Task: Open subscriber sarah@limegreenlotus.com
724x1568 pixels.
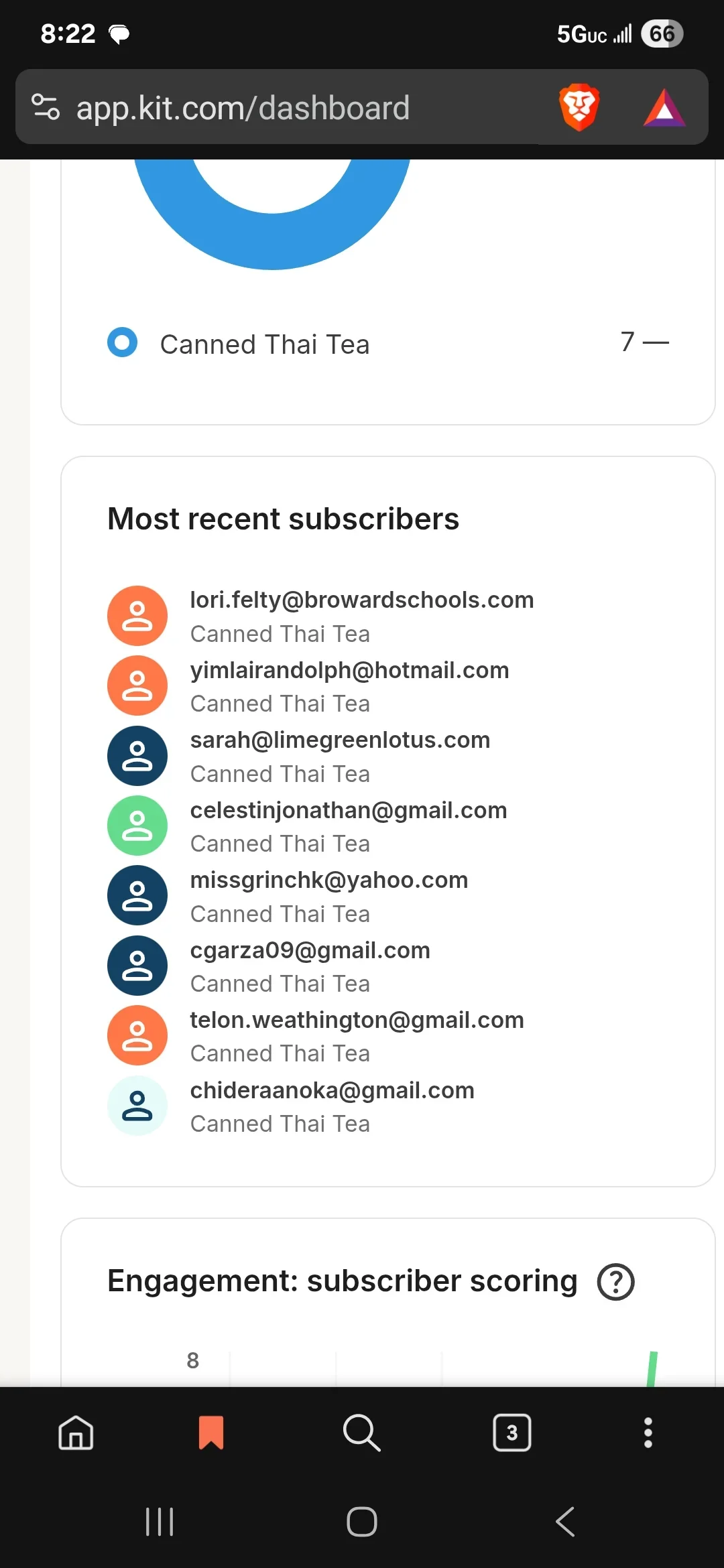Action: (340, 740)
